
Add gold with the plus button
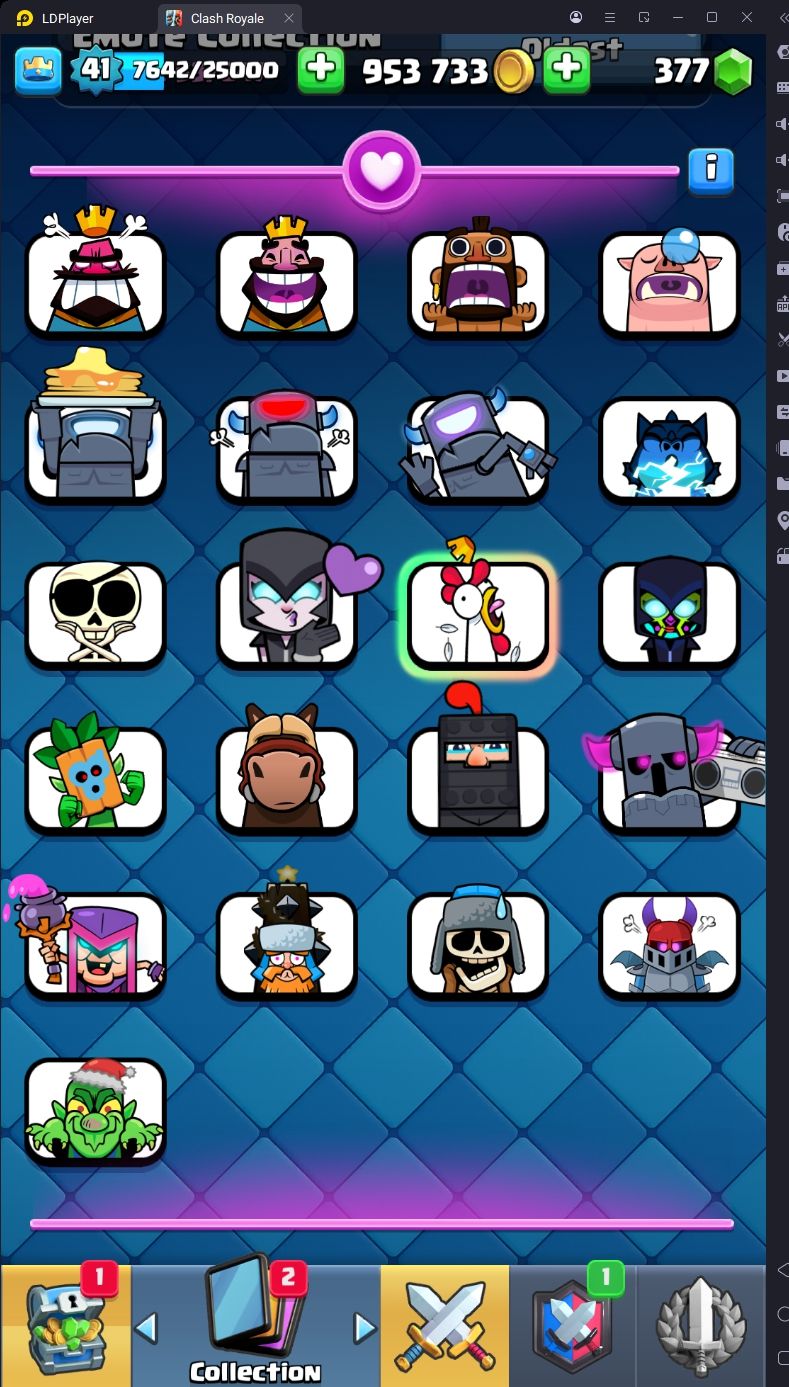click(x=566, y=71)
